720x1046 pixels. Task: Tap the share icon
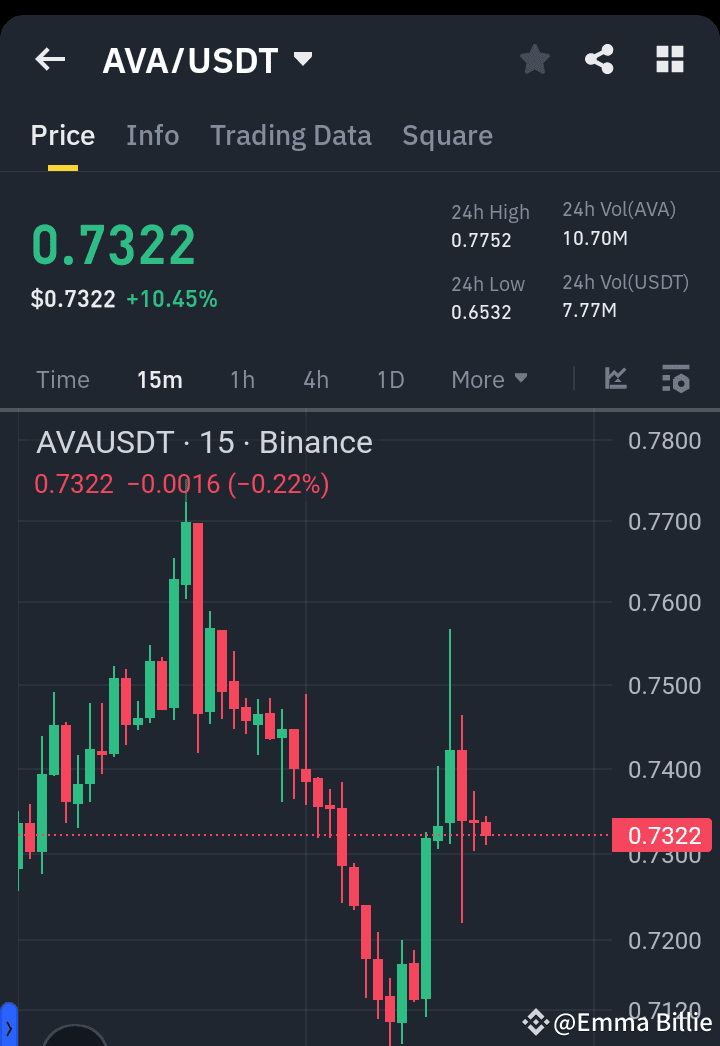pos(599,59)
